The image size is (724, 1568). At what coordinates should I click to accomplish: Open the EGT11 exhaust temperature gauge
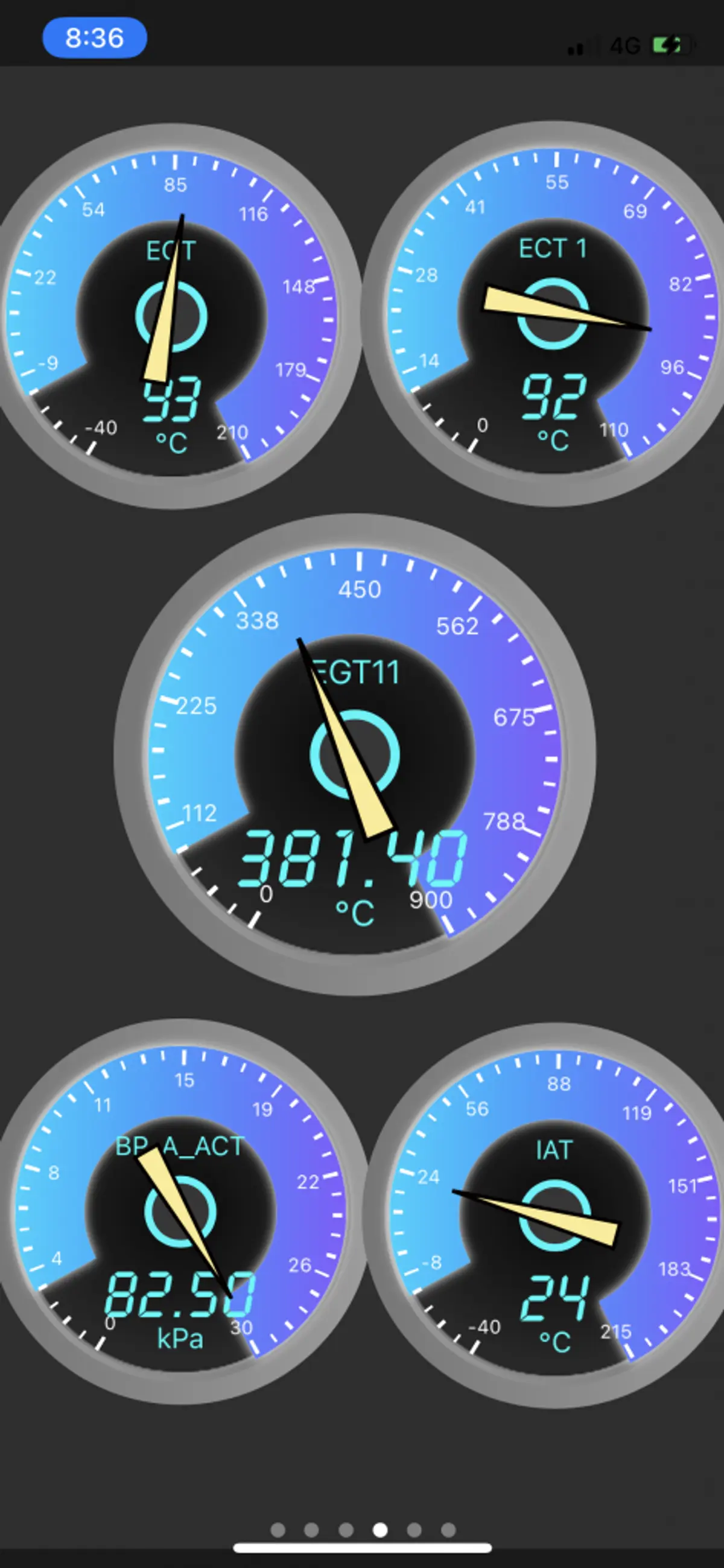click(x=355, y=754)
